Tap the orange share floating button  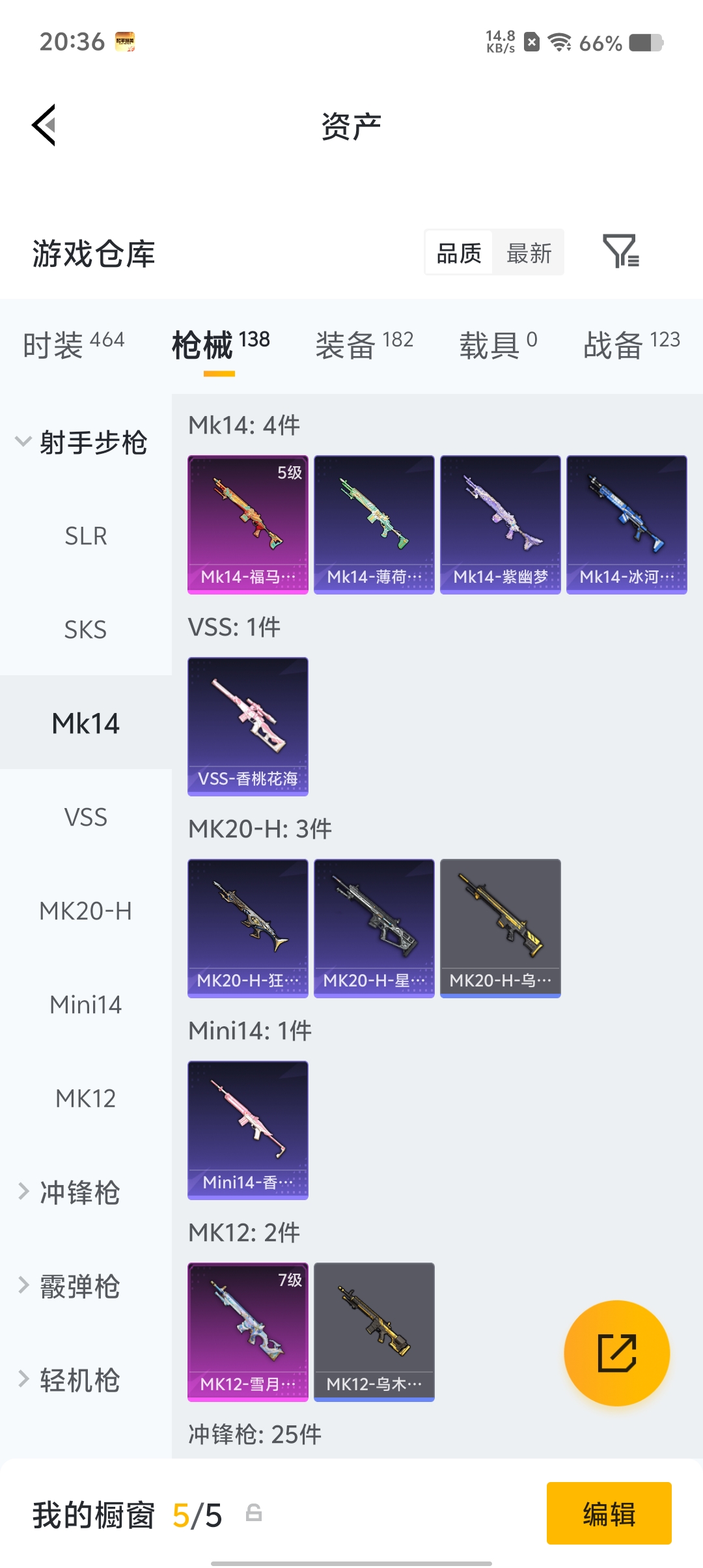coord(616,1352)
